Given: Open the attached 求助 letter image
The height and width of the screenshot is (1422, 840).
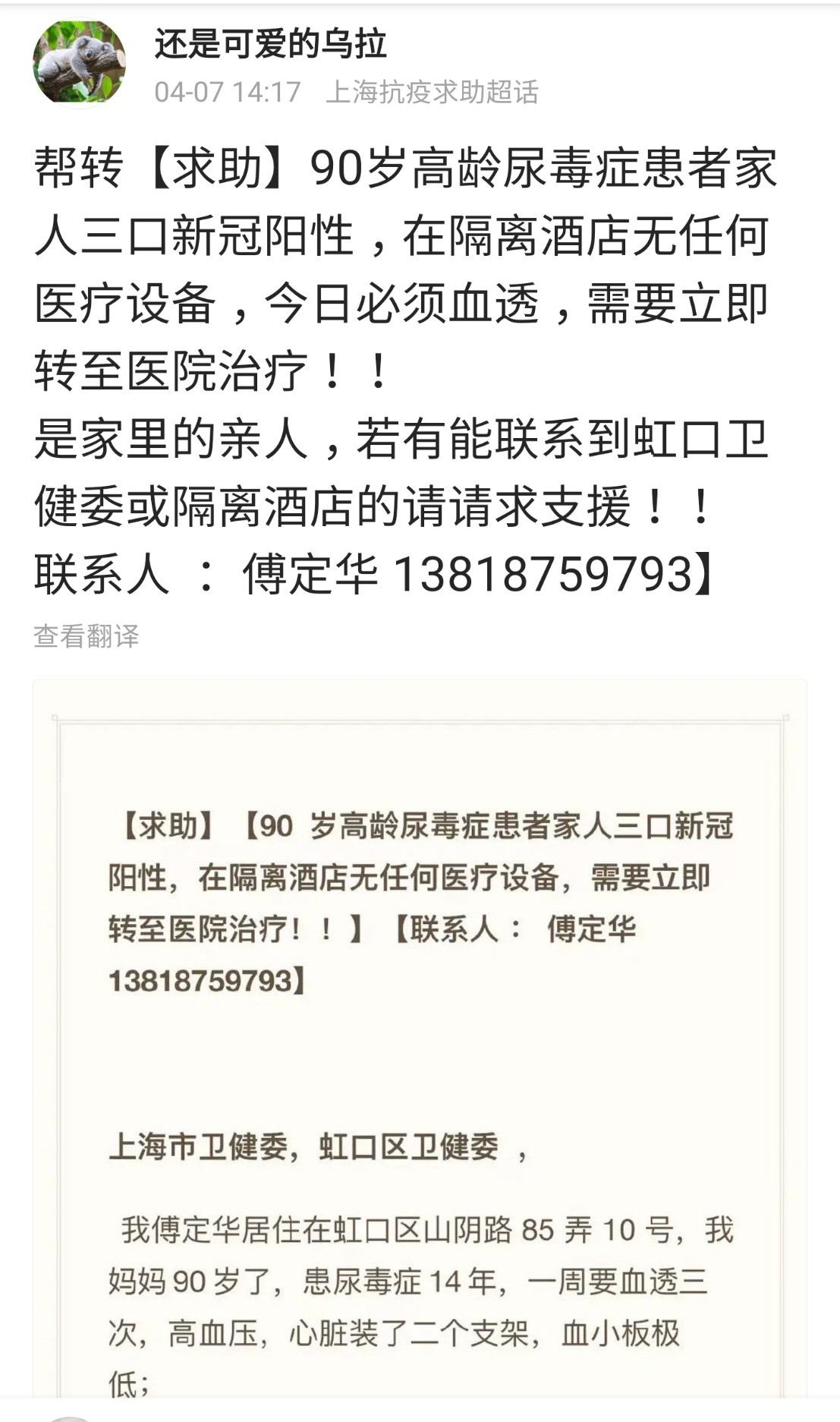Looking at the screenshot, I should (420, 1038).
